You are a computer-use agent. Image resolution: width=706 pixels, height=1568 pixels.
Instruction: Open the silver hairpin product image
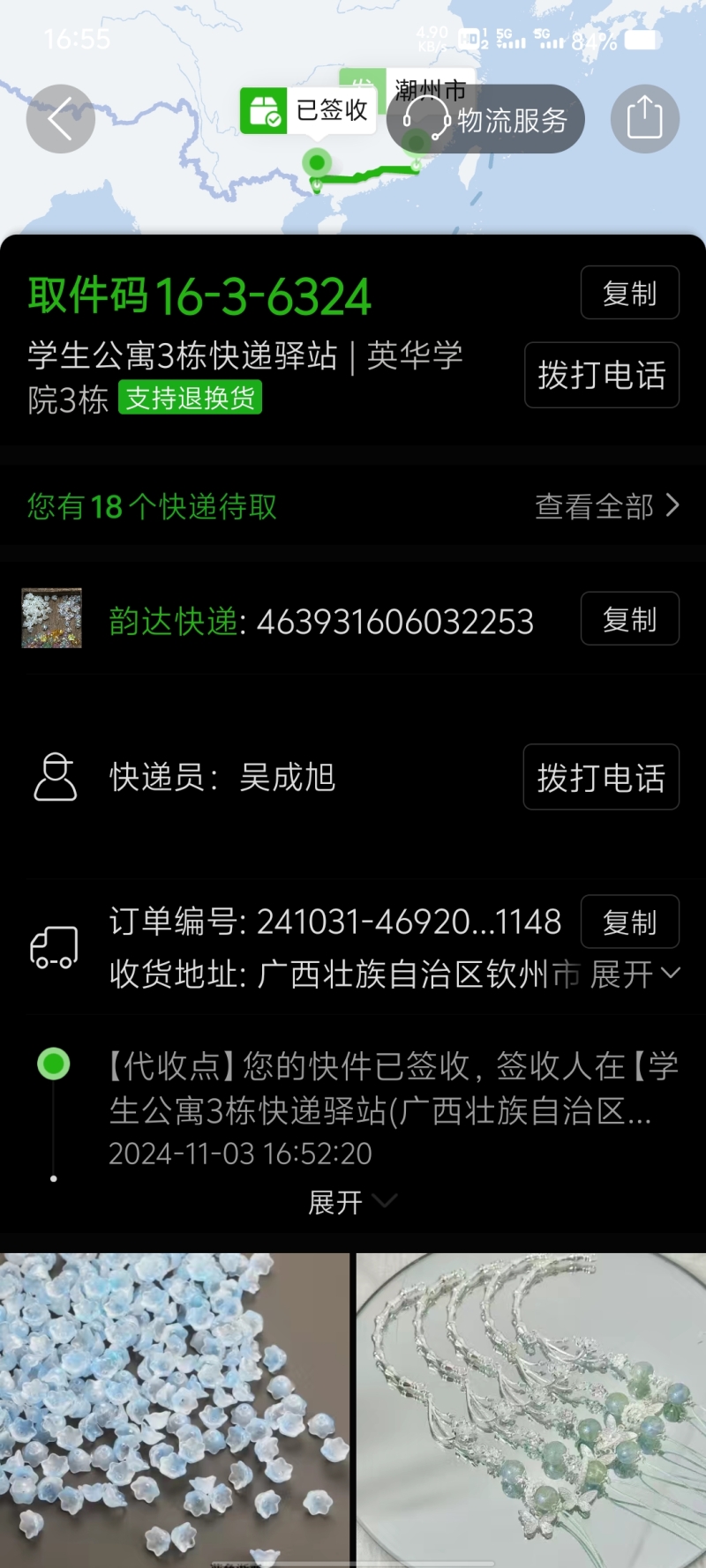click(530, 1409)
